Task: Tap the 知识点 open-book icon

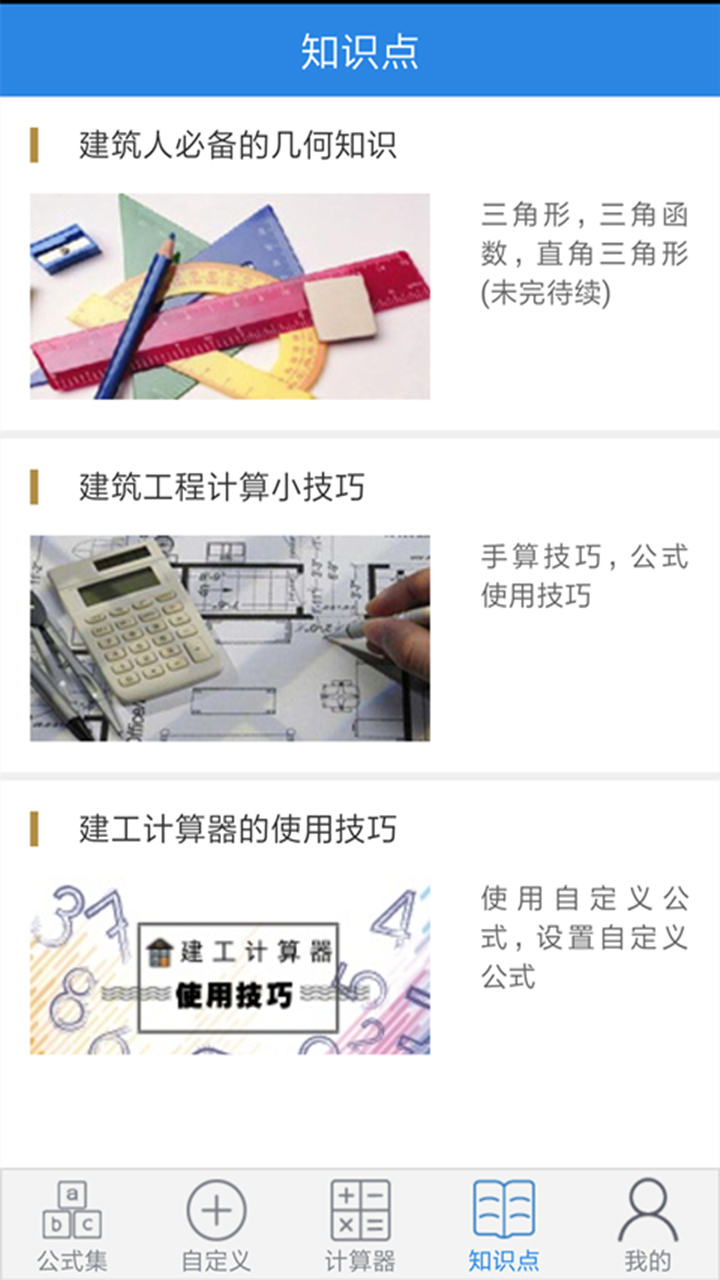Action: [x=503, y=1210]
